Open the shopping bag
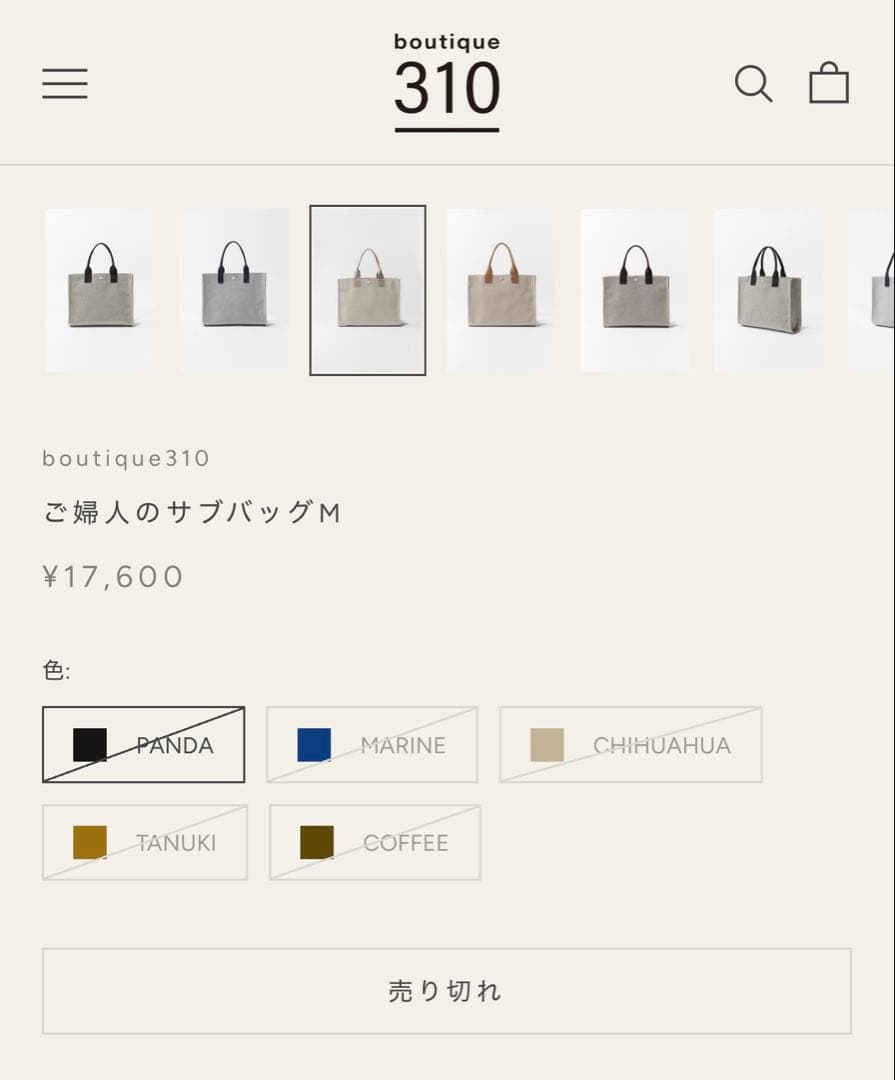 click(x=830, y=85)
